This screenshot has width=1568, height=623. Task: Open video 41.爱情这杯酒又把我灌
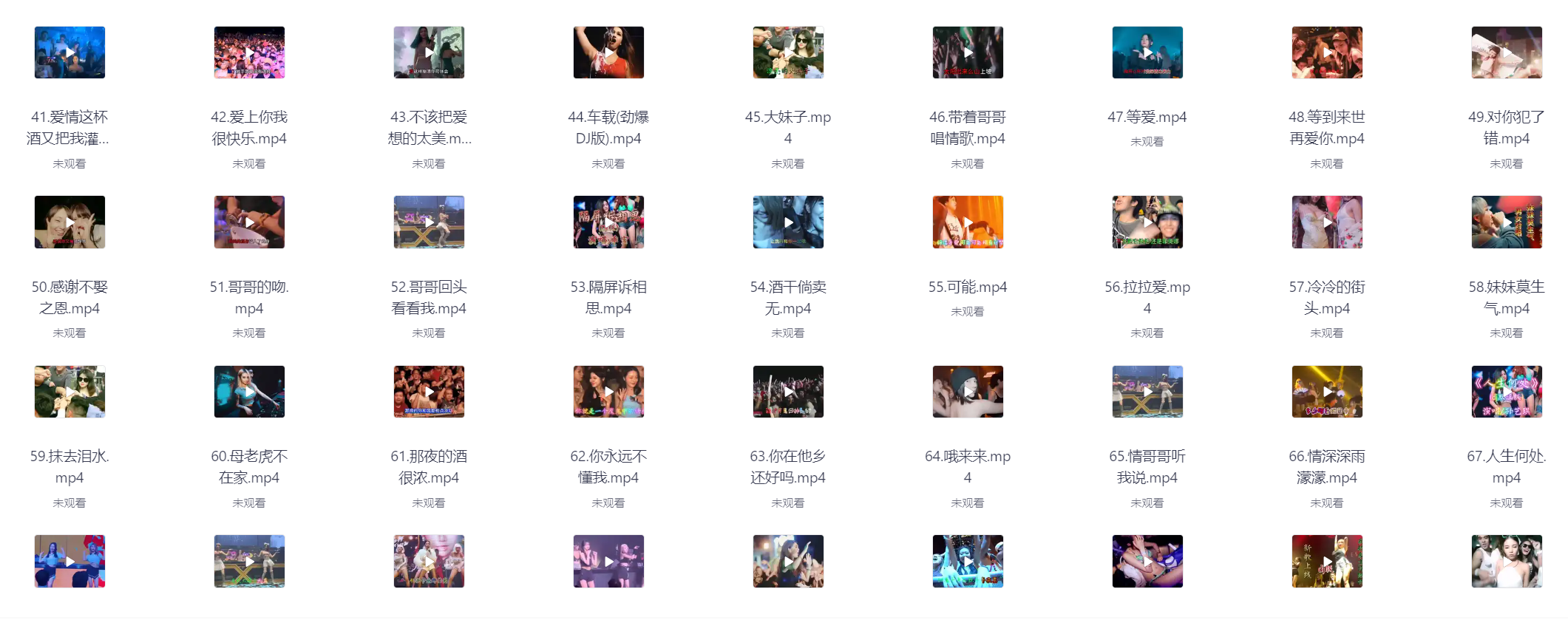coord(69,52)
